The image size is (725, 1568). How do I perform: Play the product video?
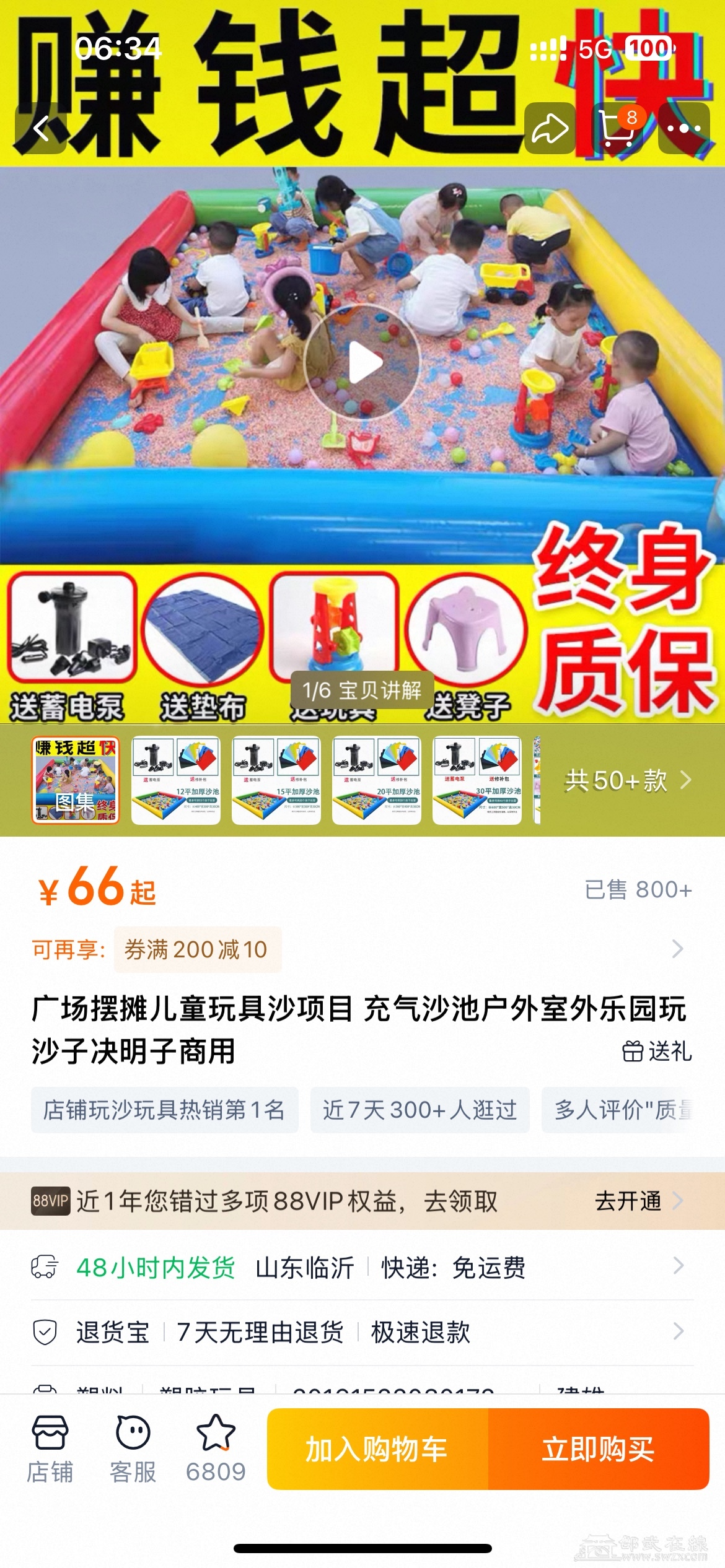(x=362, y=362)
